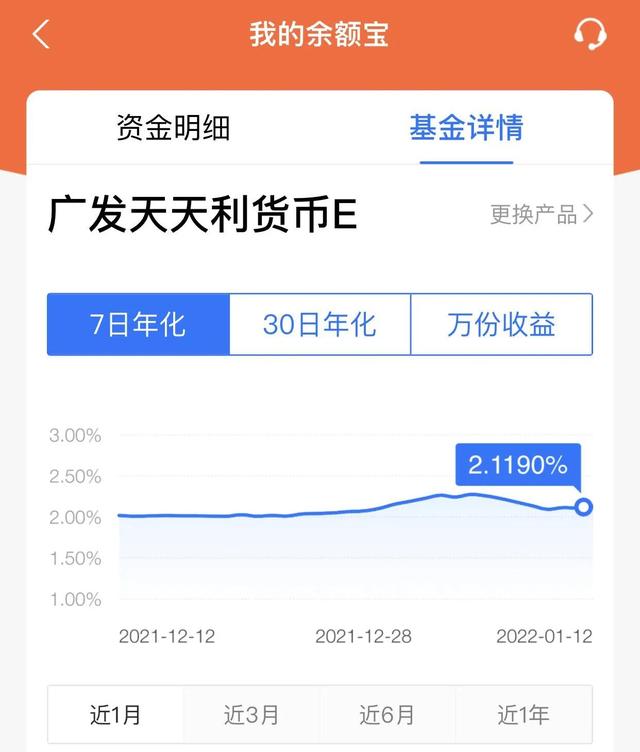Show the 7日年化 chart

138,324
